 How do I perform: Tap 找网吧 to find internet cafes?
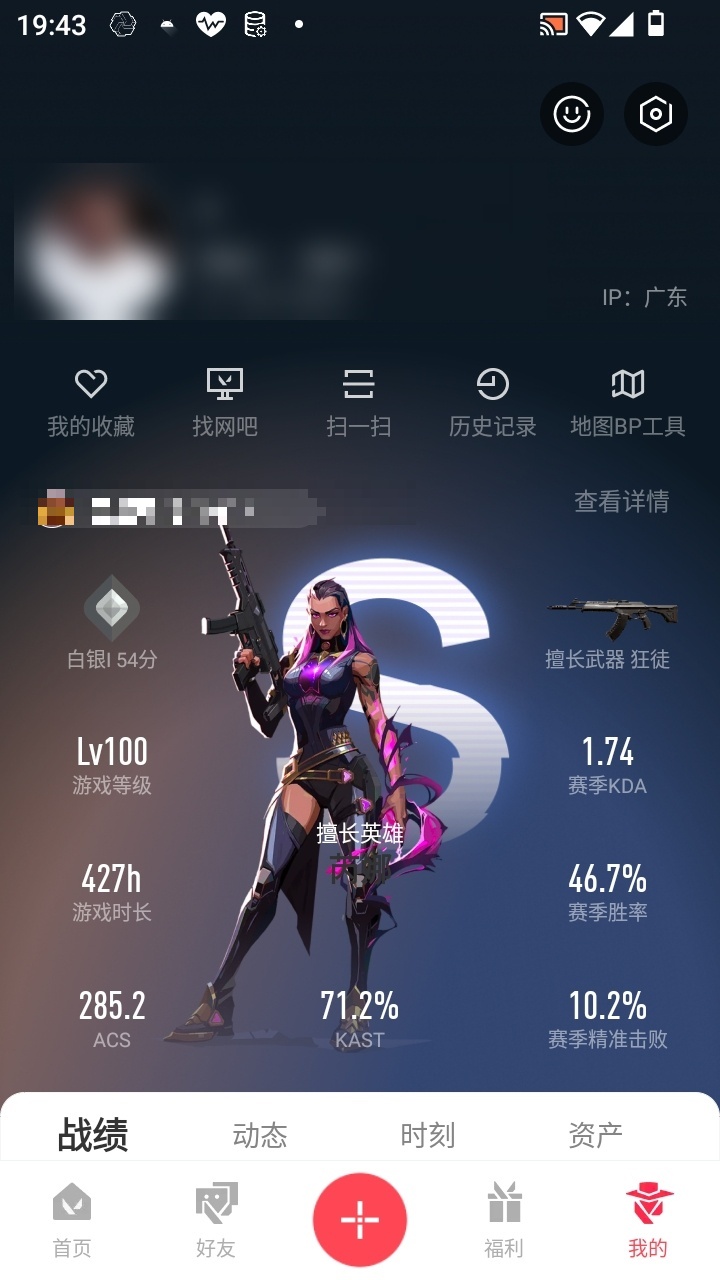(225, 403)
